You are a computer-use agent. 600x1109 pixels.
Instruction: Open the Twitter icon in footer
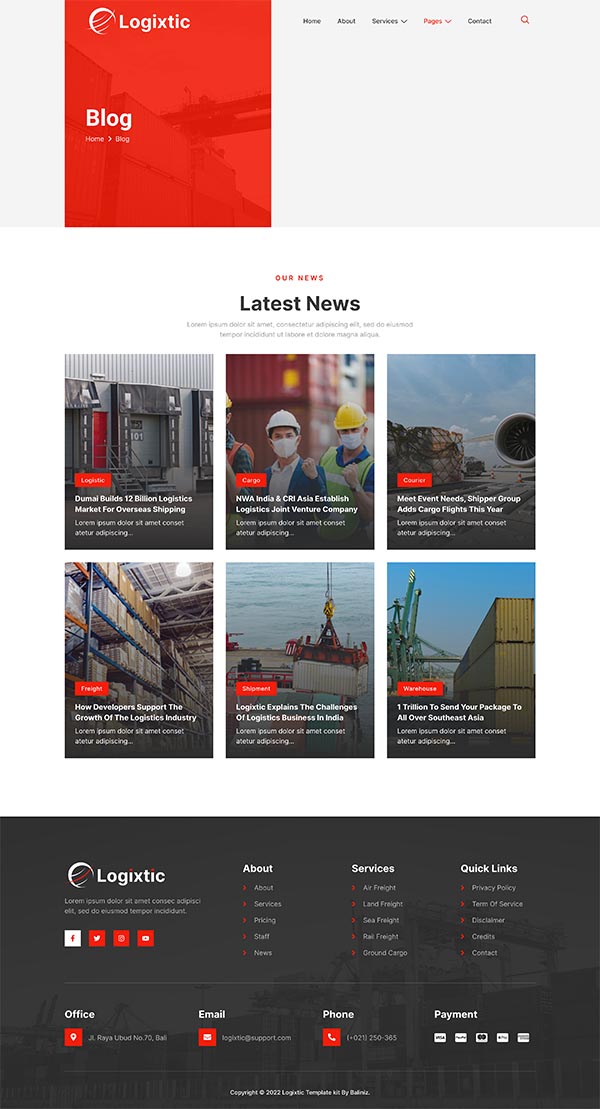coord(97,938)
